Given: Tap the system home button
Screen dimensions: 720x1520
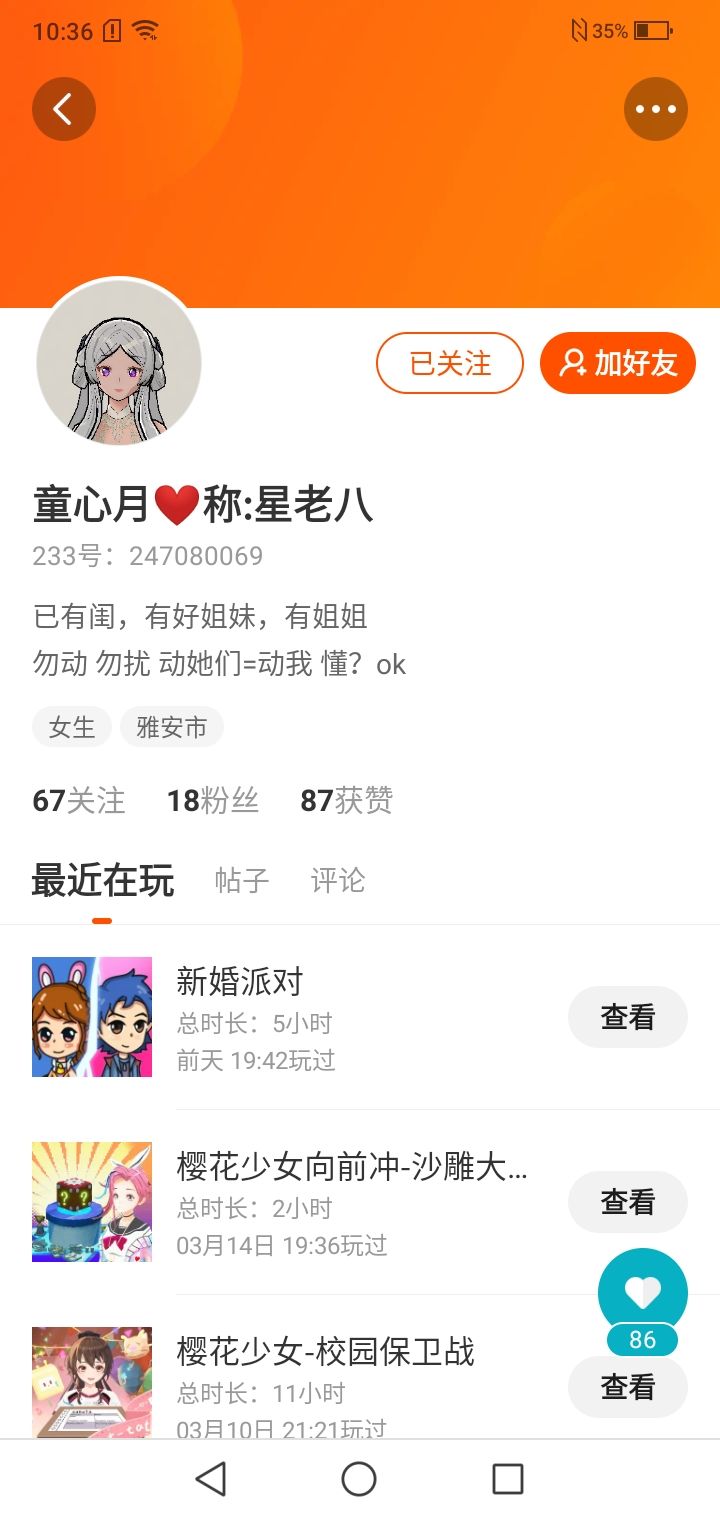Looking at the screenshot, I should (359, 1479).
